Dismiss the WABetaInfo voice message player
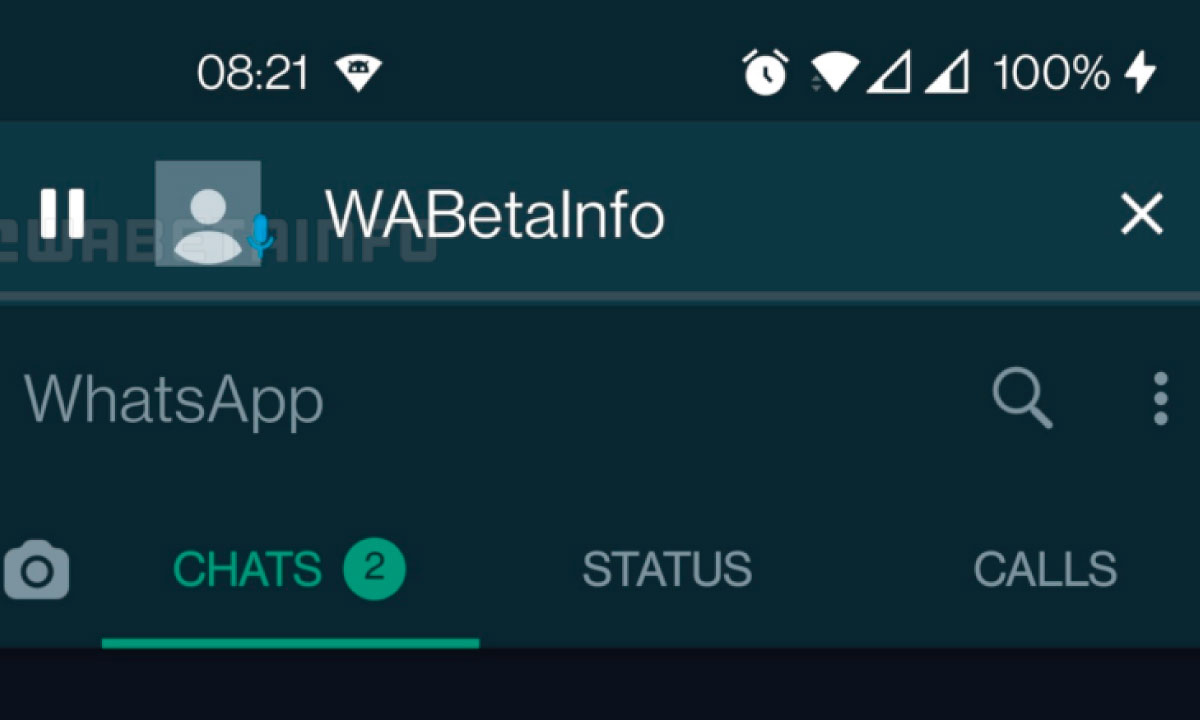The height and width of the screenshot is (720, 1200). click(x=1141, y=214)
